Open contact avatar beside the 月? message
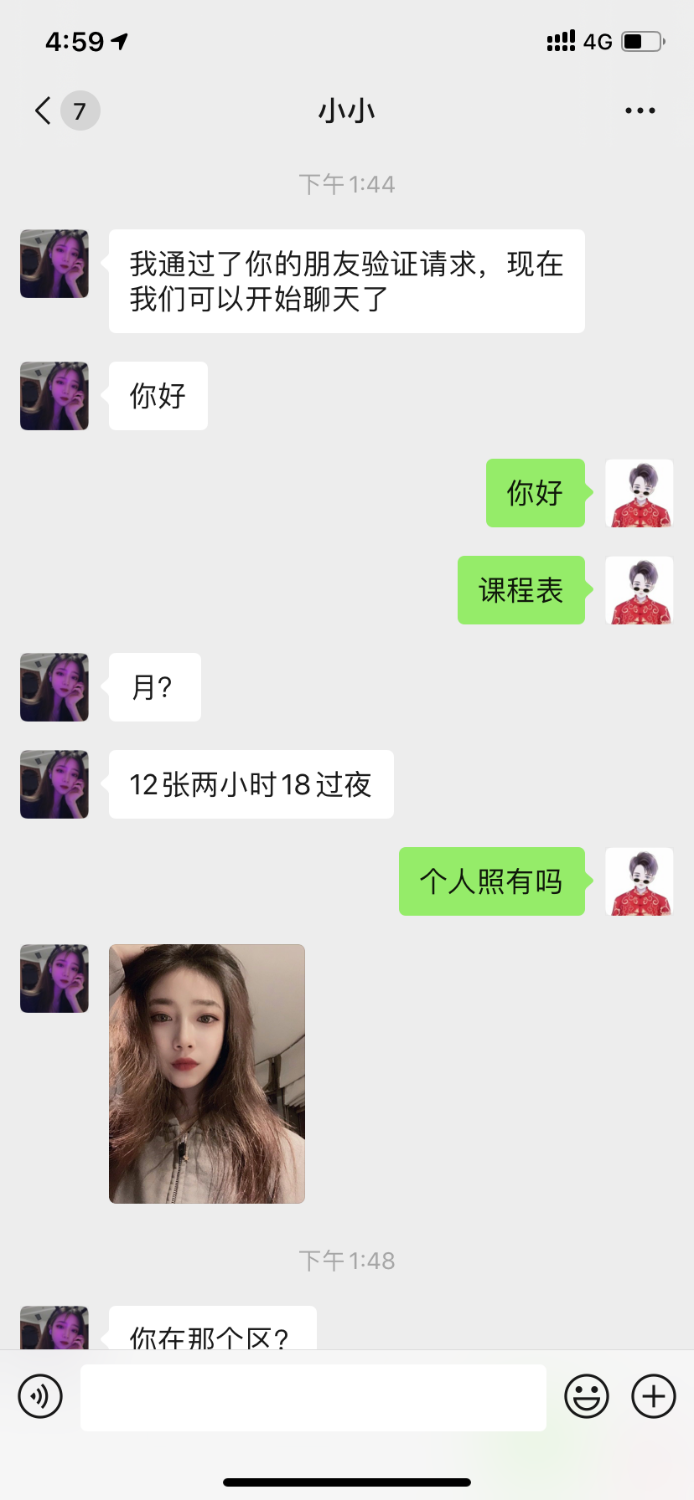Screen dimensions: 694x1500 [55, 687]
